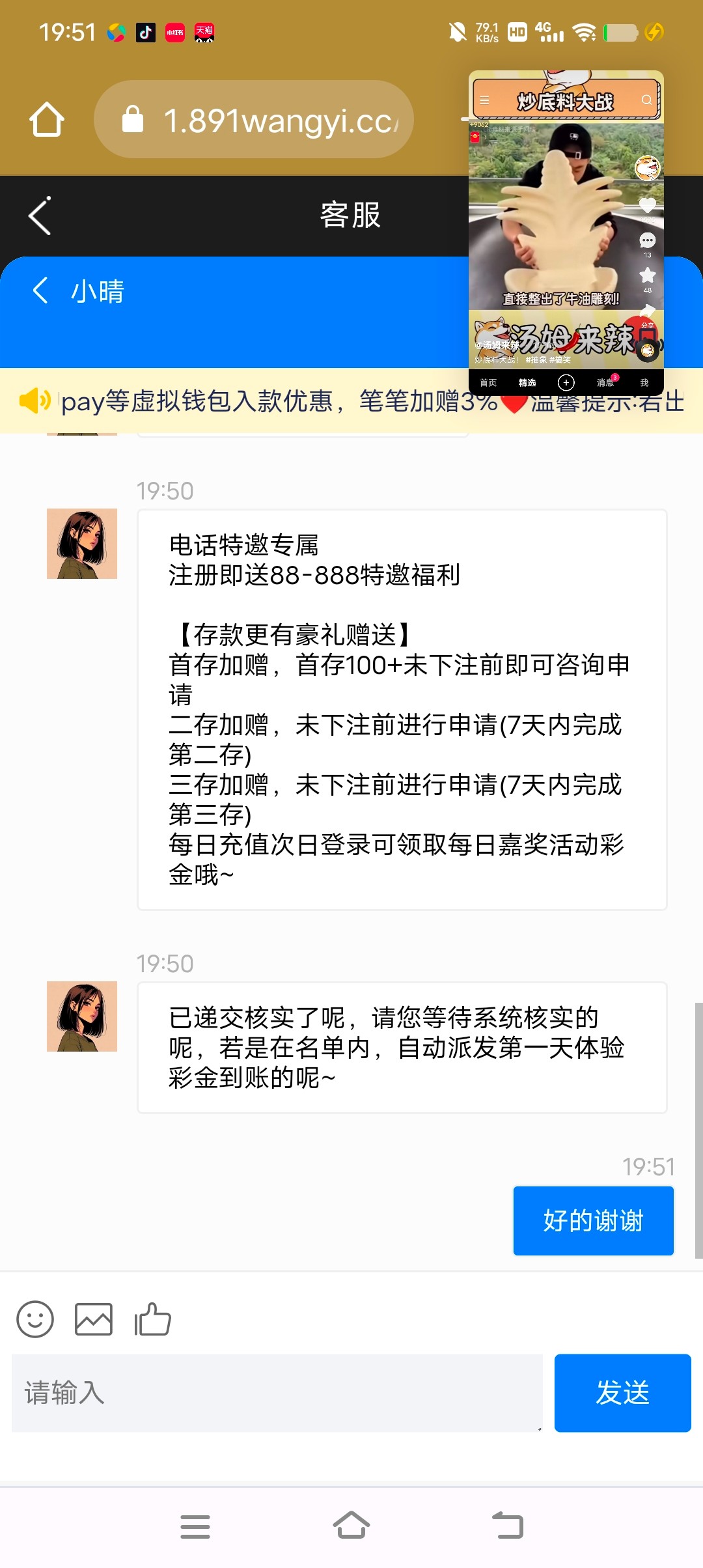Open the floating 炒底料大战 video window

coord(565,221)
